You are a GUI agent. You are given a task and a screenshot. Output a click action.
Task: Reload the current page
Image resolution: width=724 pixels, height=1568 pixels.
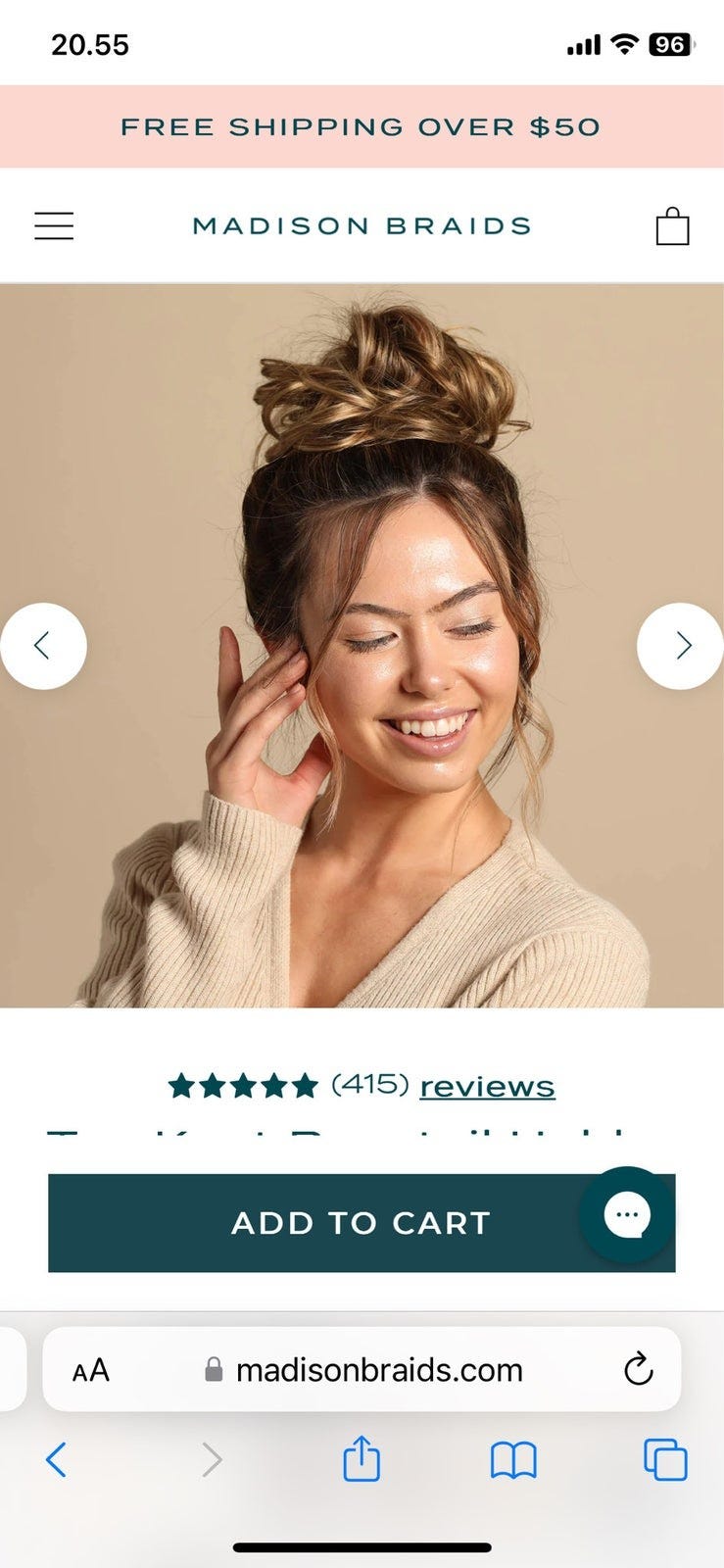(638, 1369)
